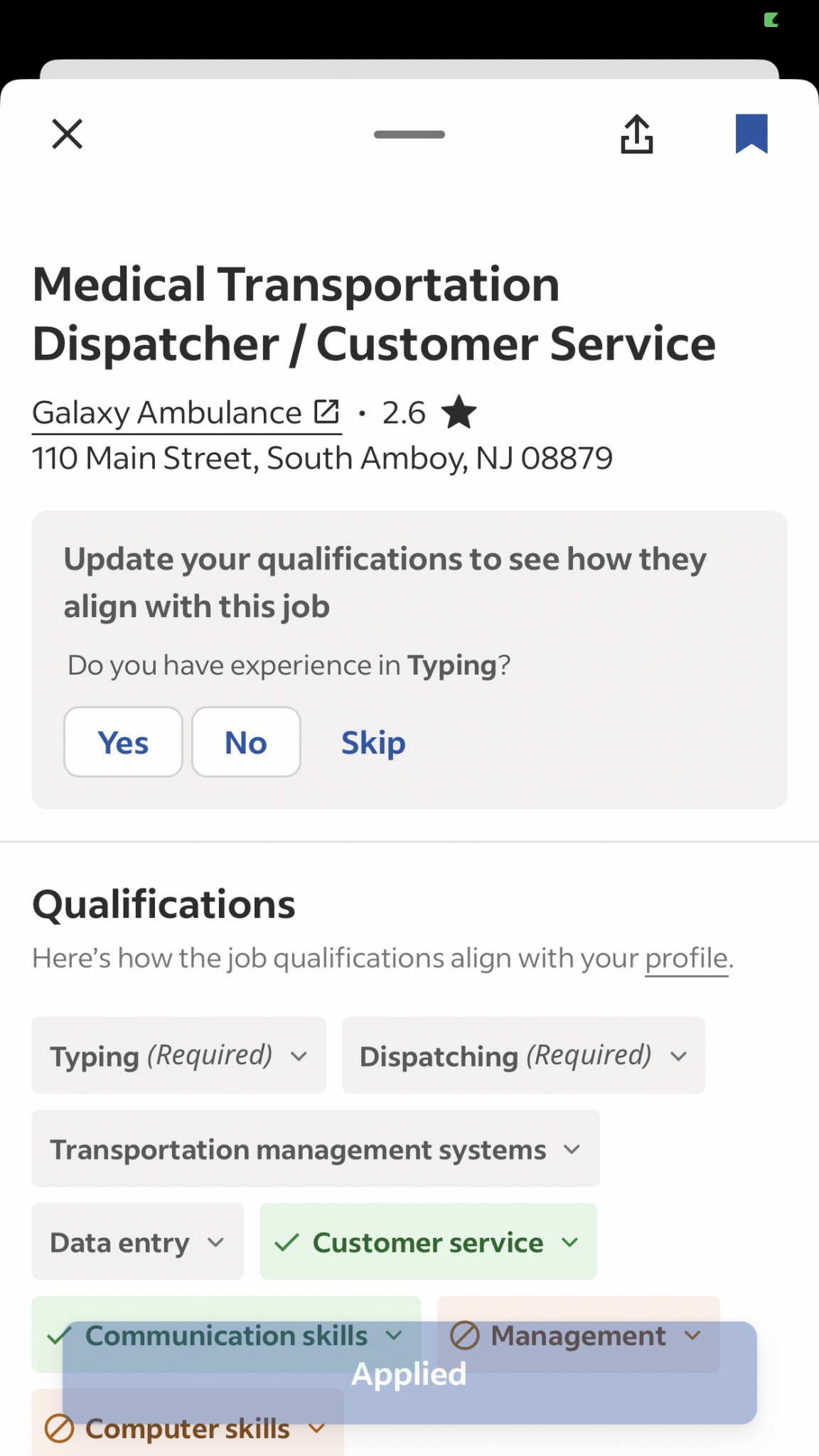Expand the Data entry qualification
This screenshot has width=819, height=1456.
138,1242
